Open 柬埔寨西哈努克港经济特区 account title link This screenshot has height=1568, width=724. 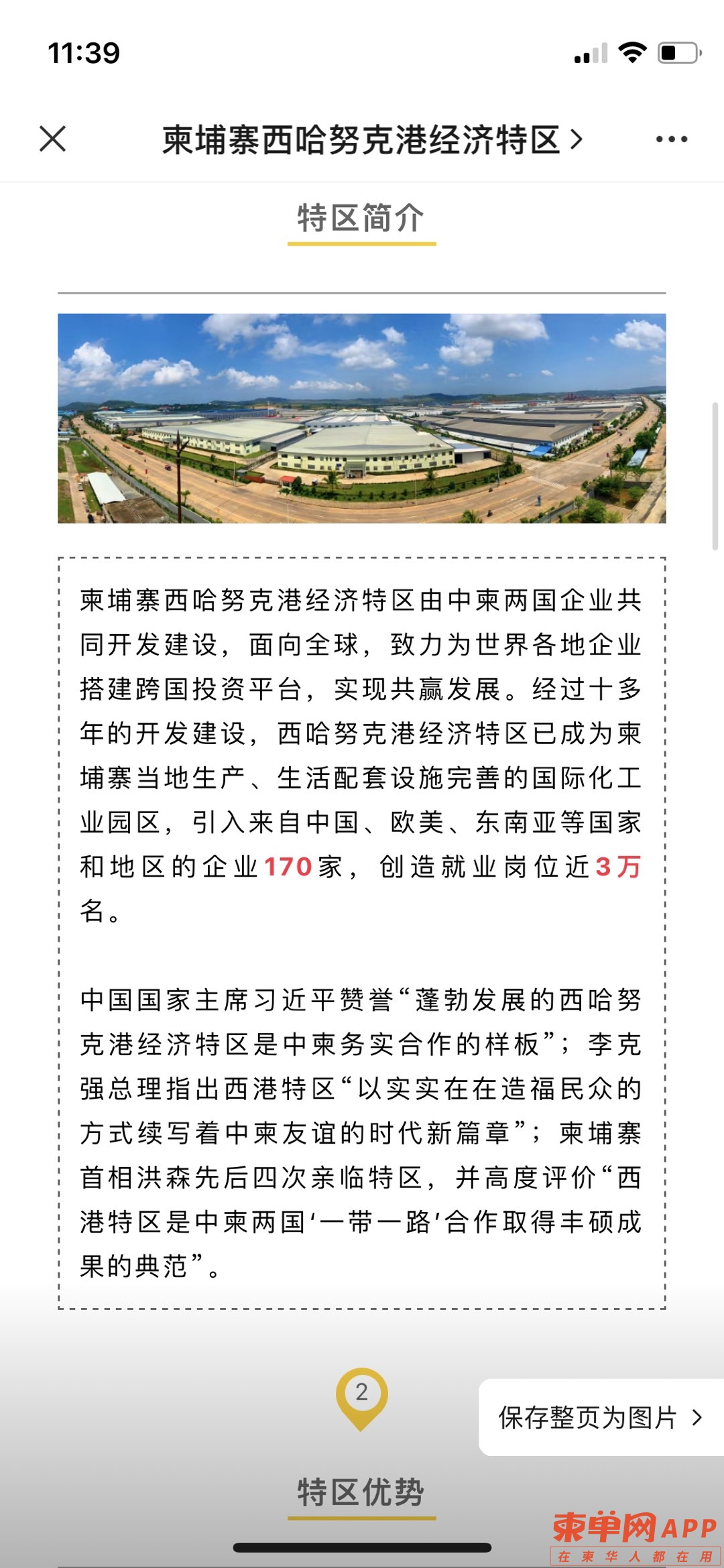[x=371, y=140]
